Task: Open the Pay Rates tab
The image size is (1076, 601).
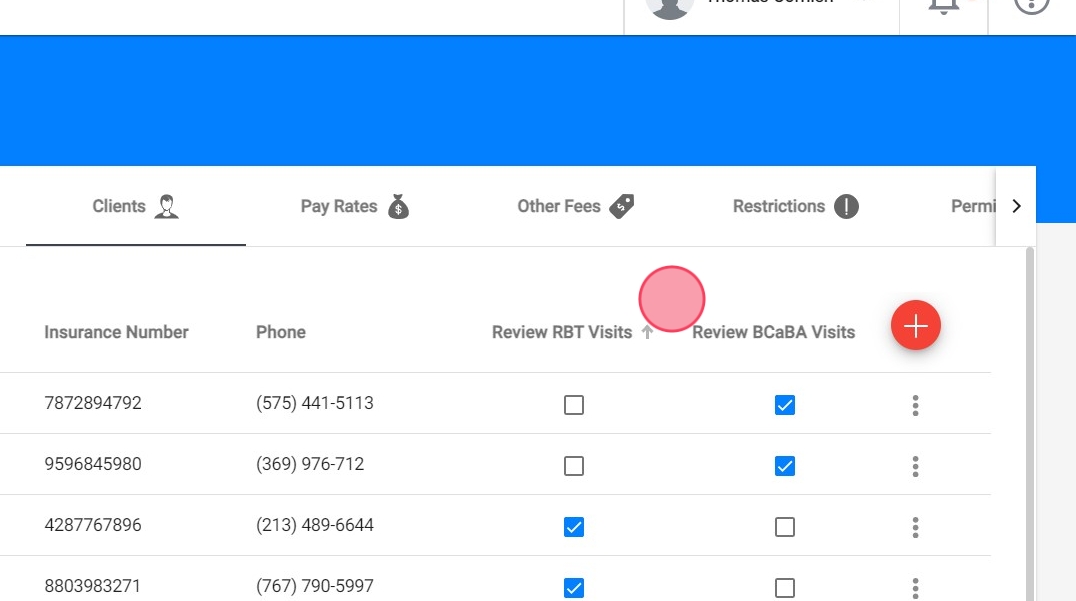Action: coord(355,207)
